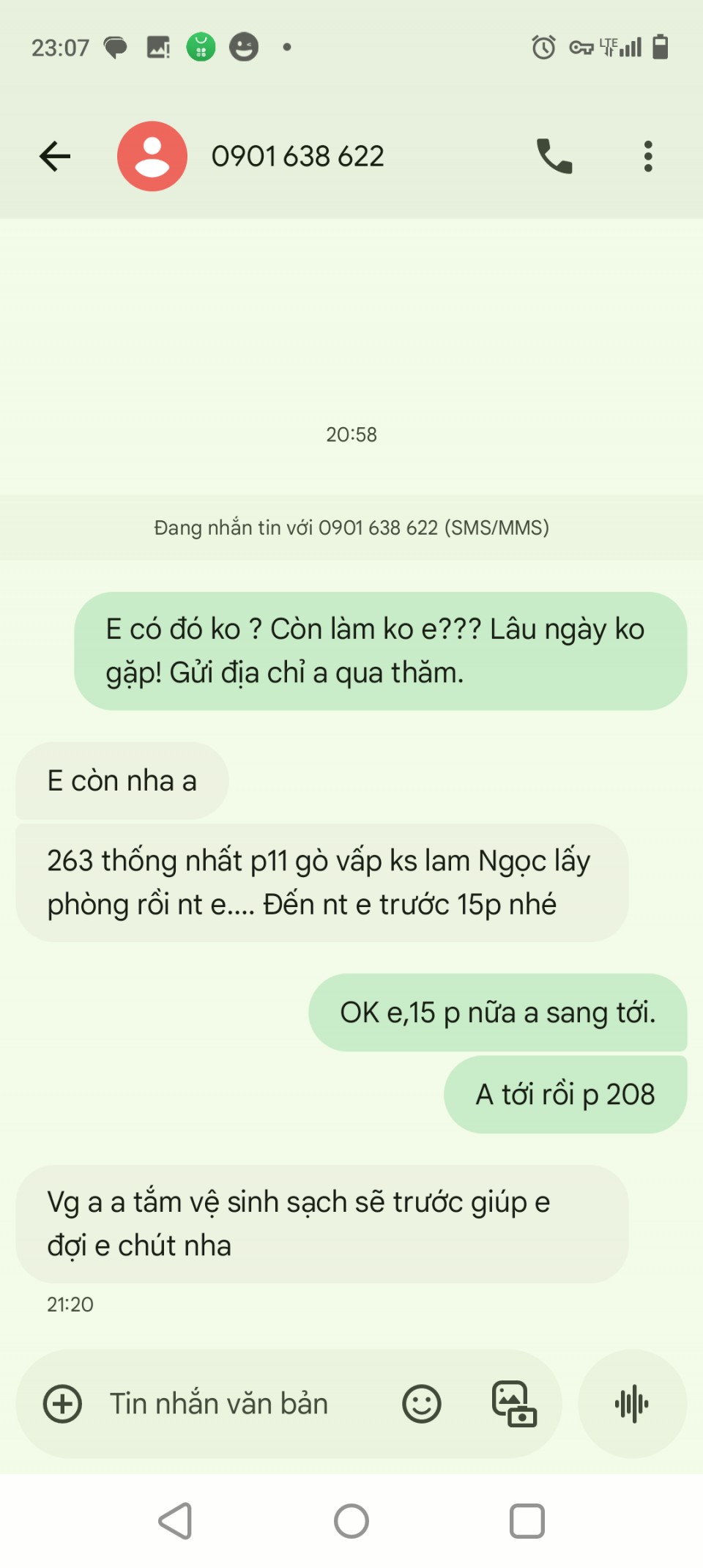Screen dimensions: 703x1568
Task: Tap the system home button
Action: [x=351, y=1521]
